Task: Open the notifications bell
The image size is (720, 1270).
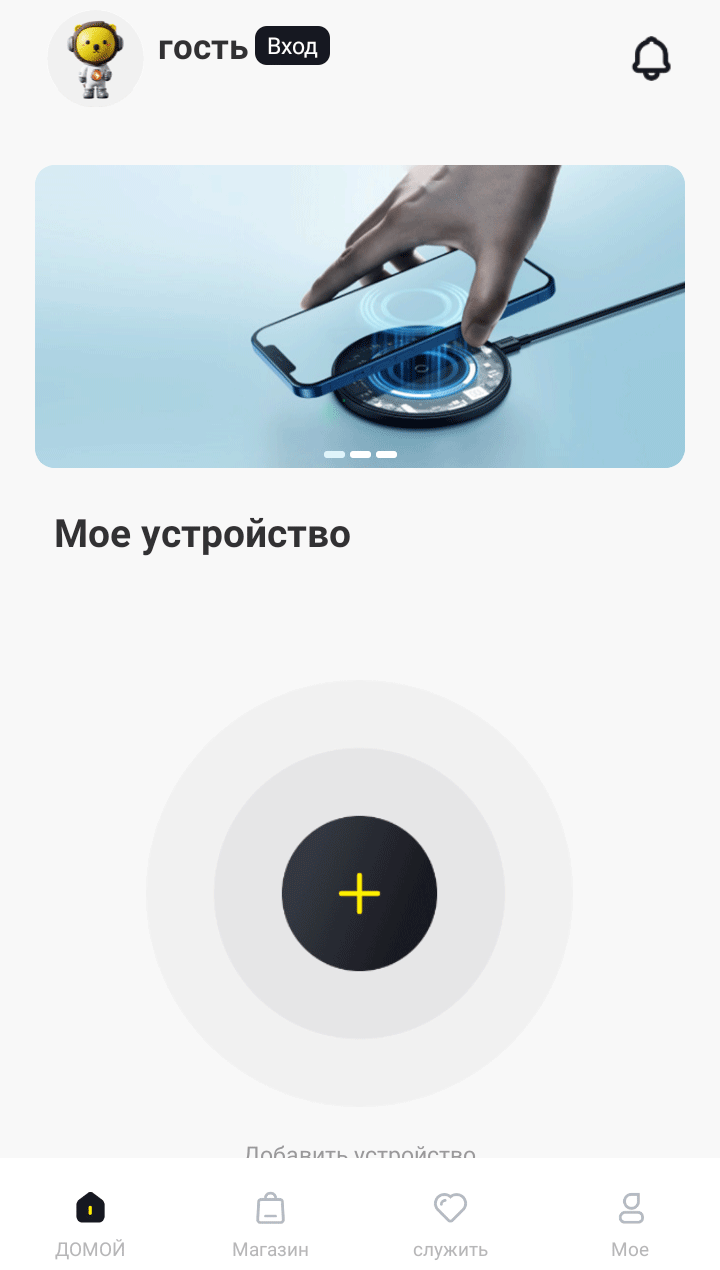Action: 651,58
